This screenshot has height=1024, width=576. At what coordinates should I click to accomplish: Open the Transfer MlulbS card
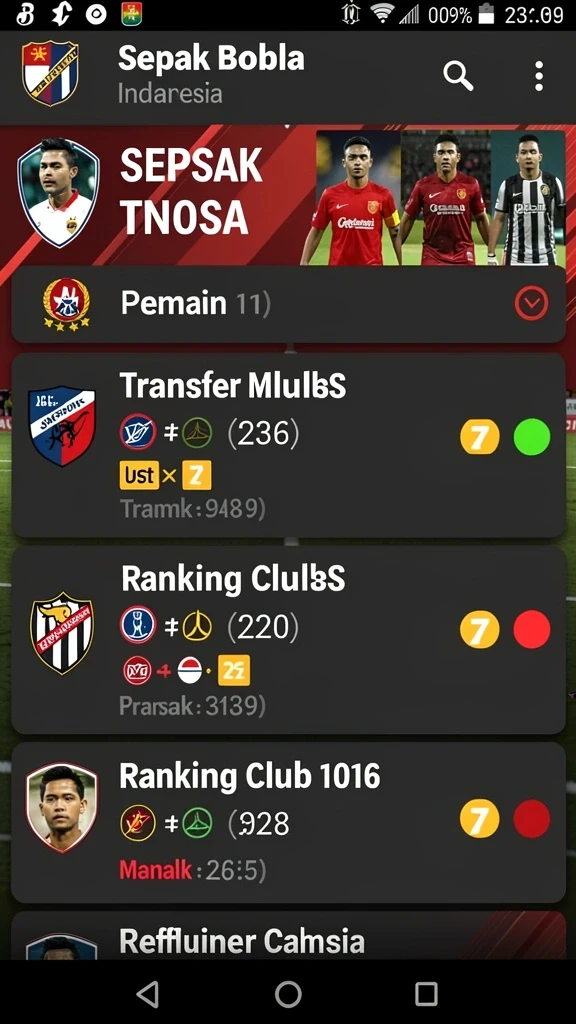288,445
